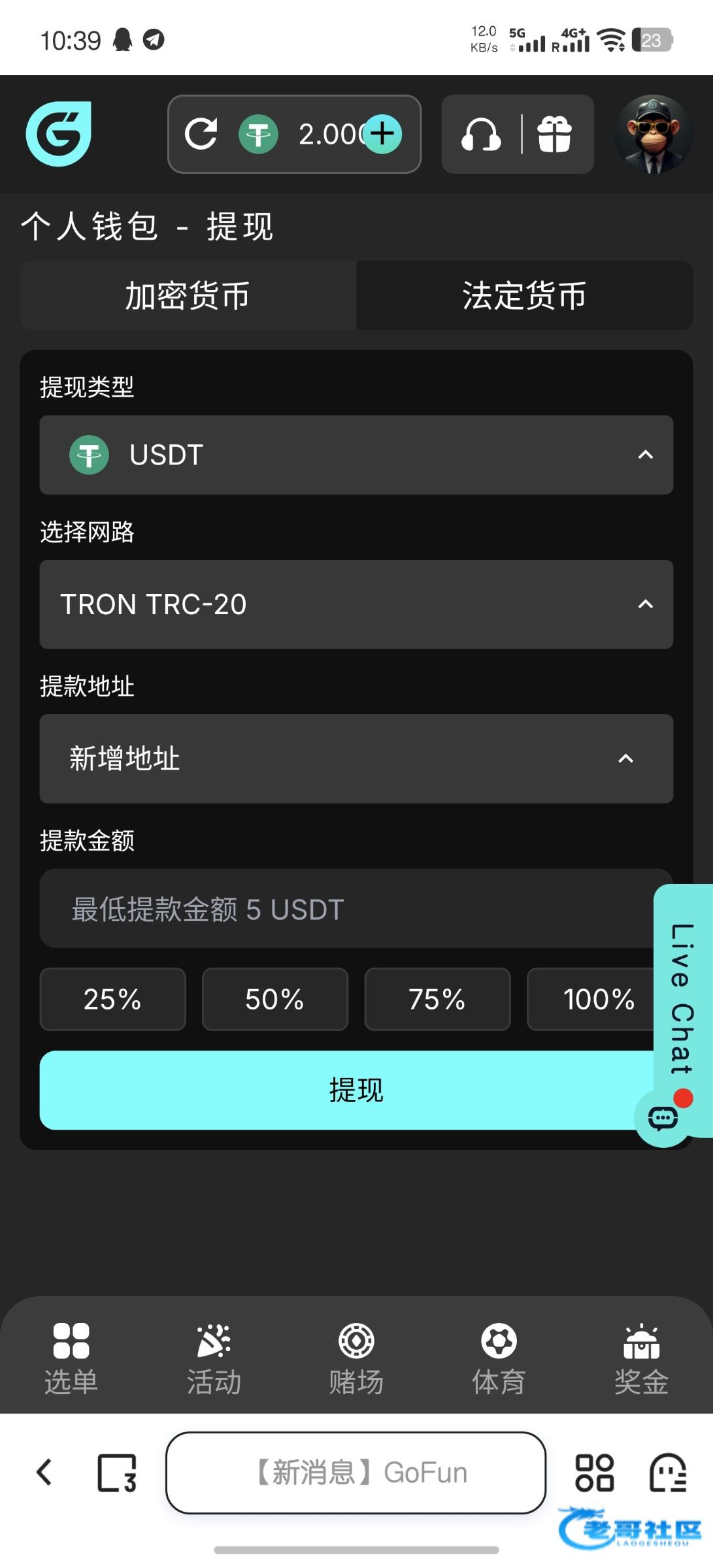Switch to the 体育 sports tab
Image resolution: width=713 pixels, height=1568 pixels.
pos(499,1356)
